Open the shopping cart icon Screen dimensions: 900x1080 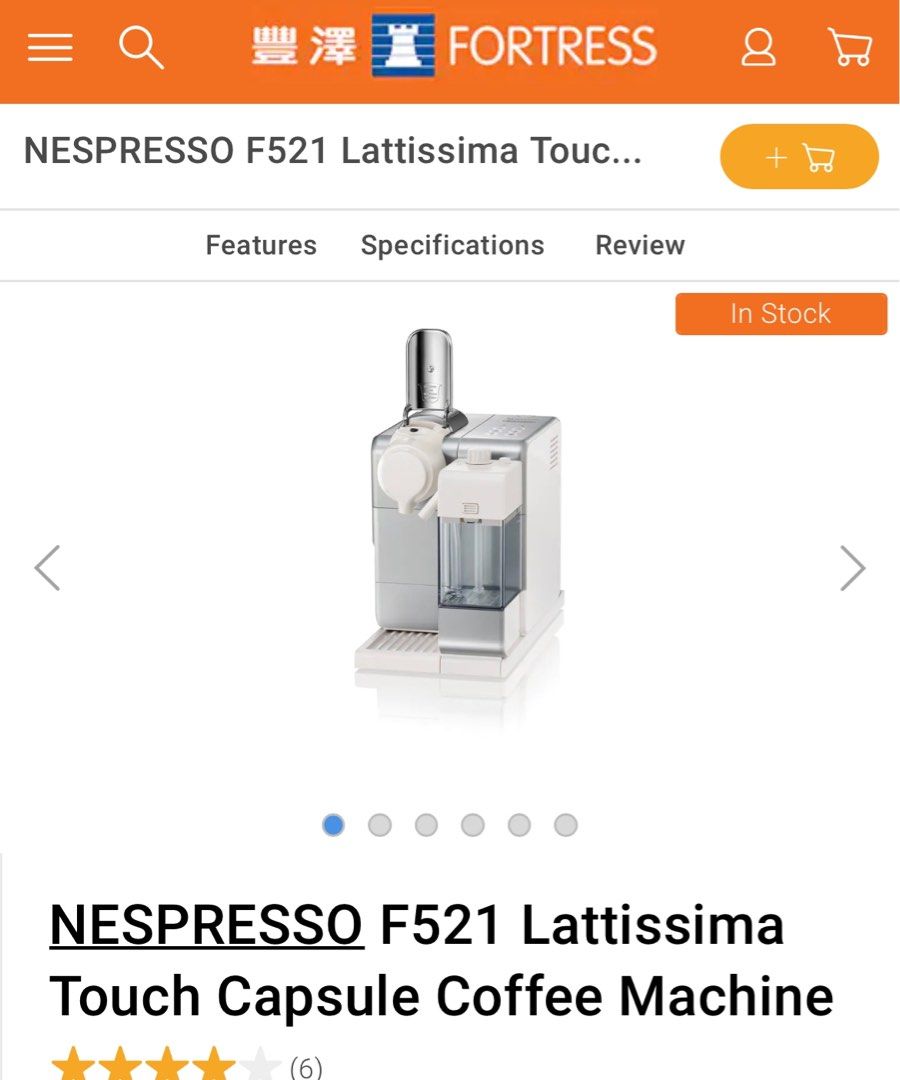851,47
